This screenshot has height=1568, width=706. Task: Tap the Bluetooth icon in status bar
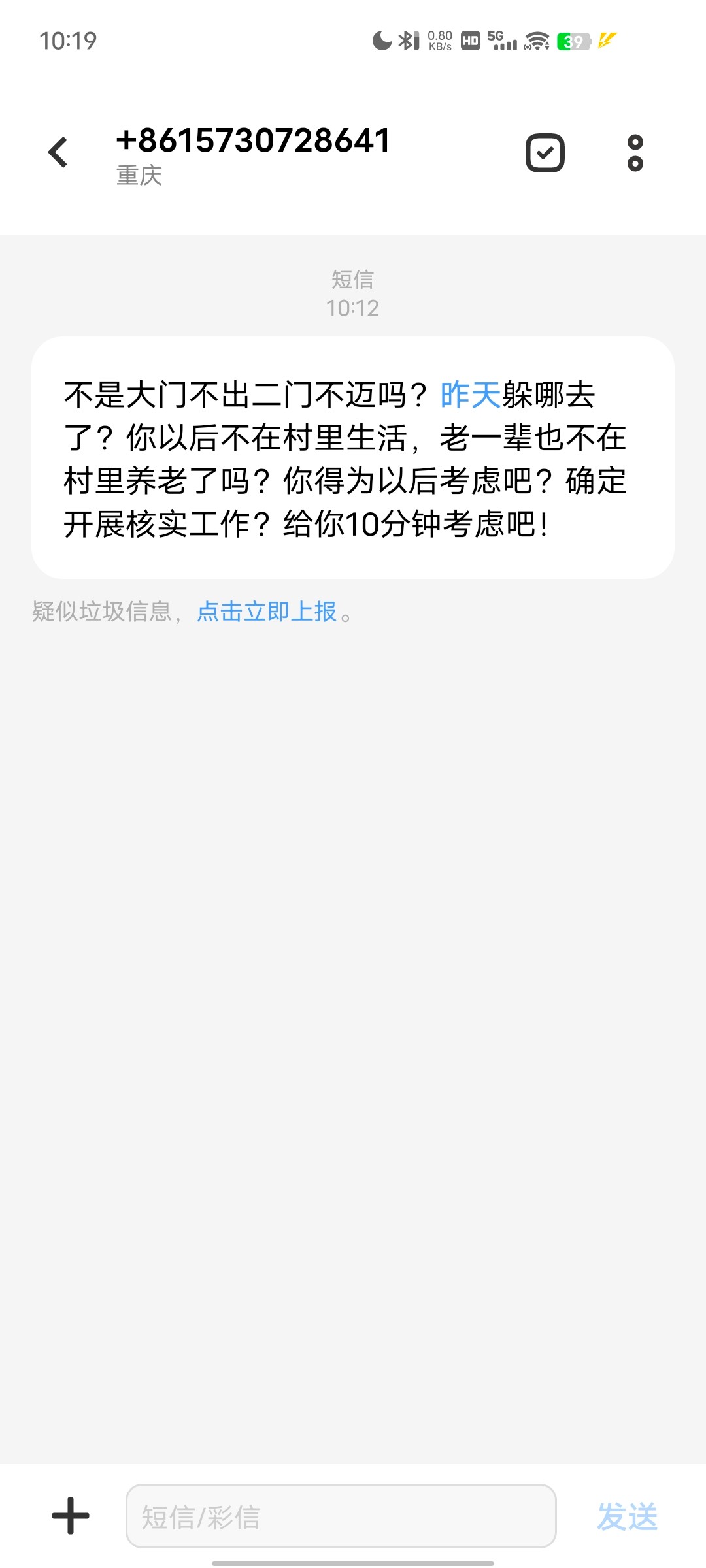point(407,41)
